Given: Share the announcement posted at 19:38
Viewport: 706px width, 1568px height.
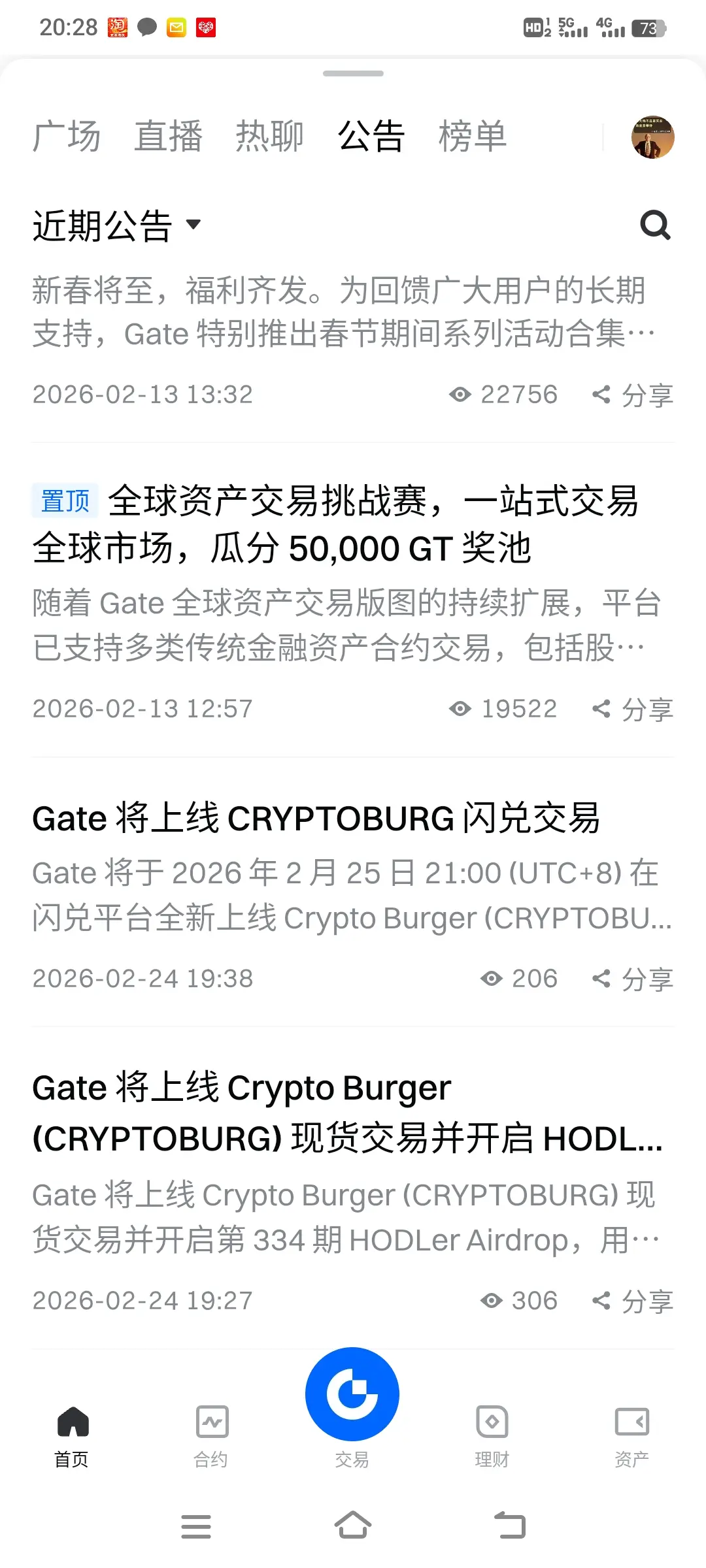Looking at the screenshot, I should pyautogui.click(x=633, y=979).
